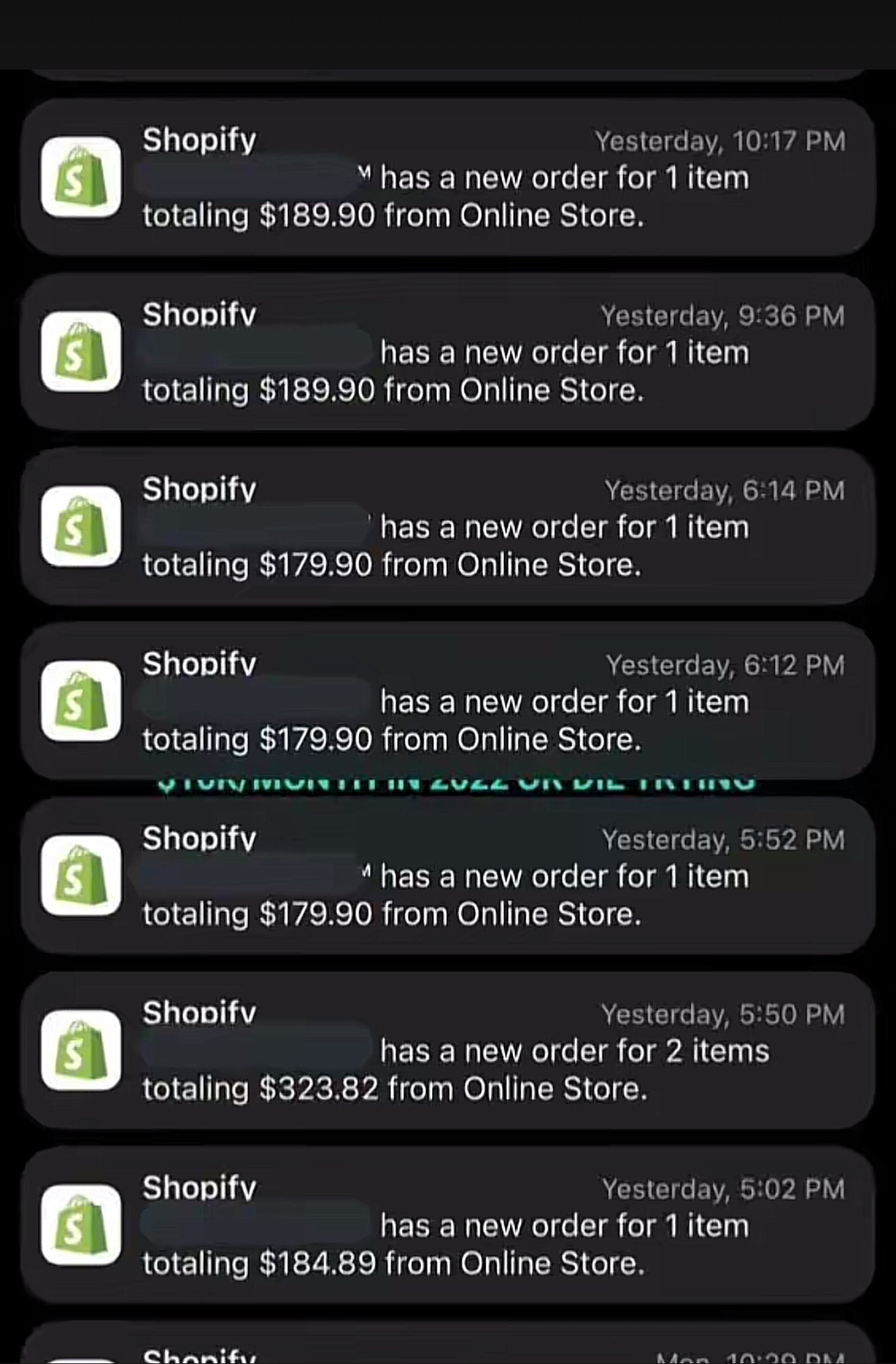View the Shopify notification received at 6:12 PM
The height and width of the screenshot is (1364, 896).
click(x=448, y=701)
